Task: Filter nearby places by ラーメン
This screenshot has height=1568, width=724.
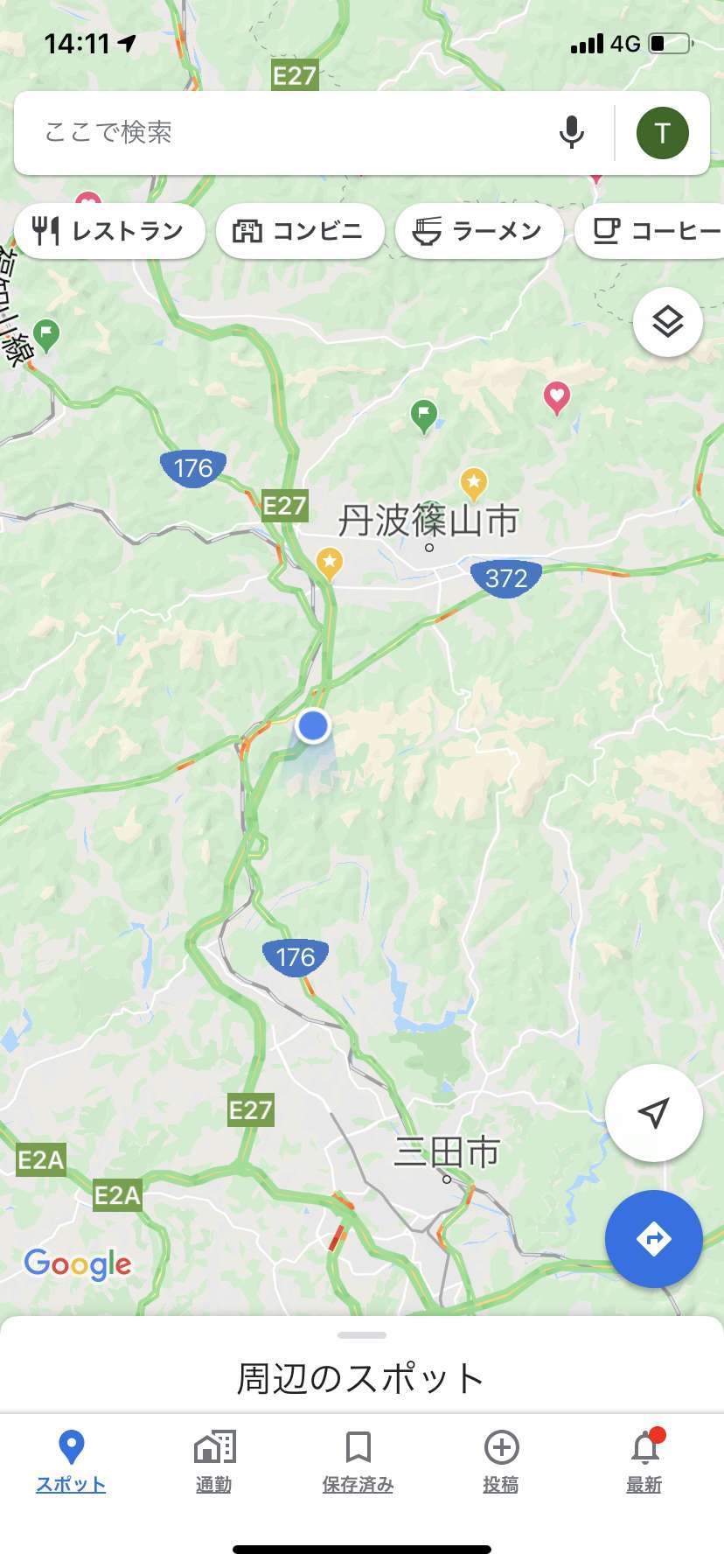Action: click(x=479, y=231)
